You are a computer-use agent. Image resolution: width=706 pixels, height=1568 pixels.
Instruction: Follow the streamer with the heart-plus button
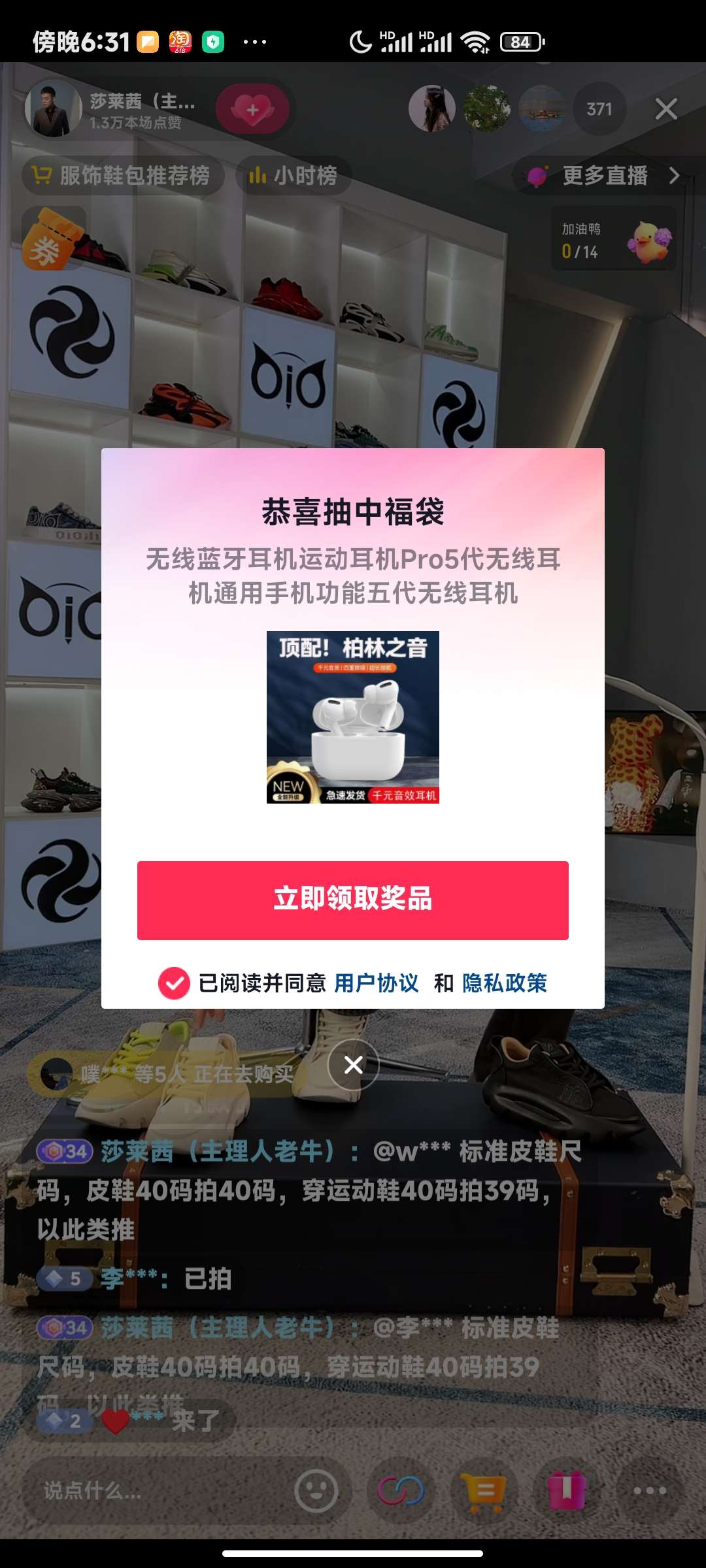pos(253,109)
